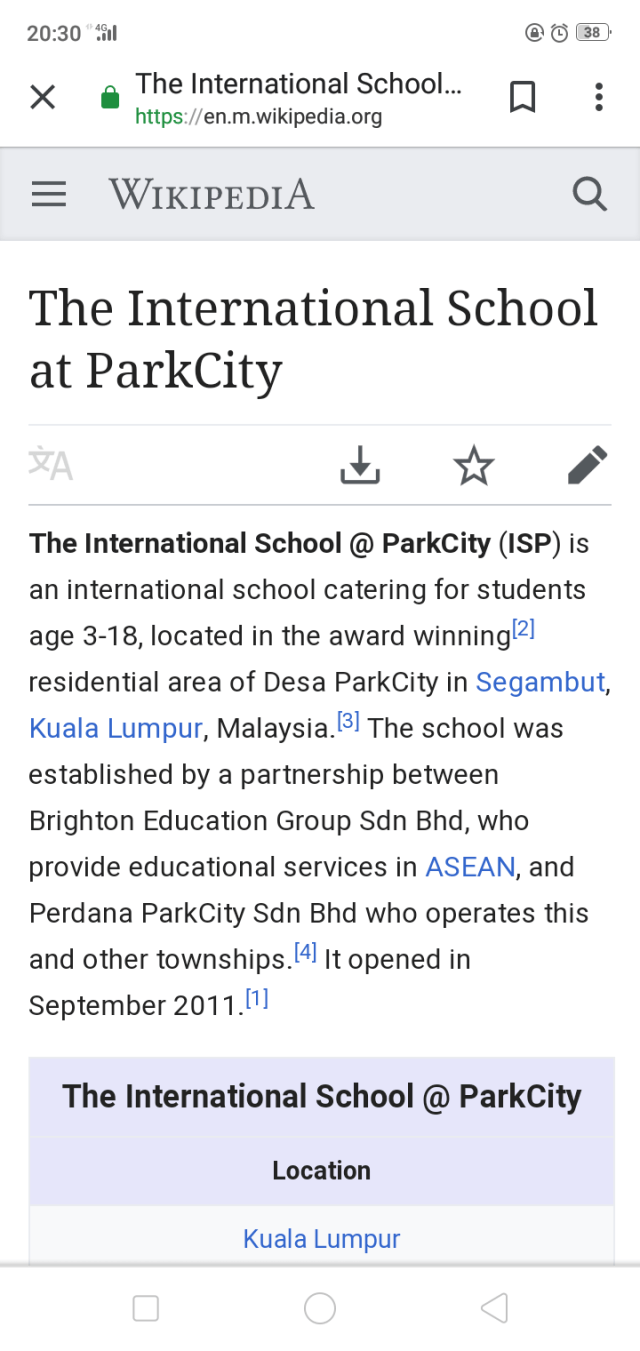Tap the system home button
Screen dimensions: 640x1351
(x=320, y=1308)
